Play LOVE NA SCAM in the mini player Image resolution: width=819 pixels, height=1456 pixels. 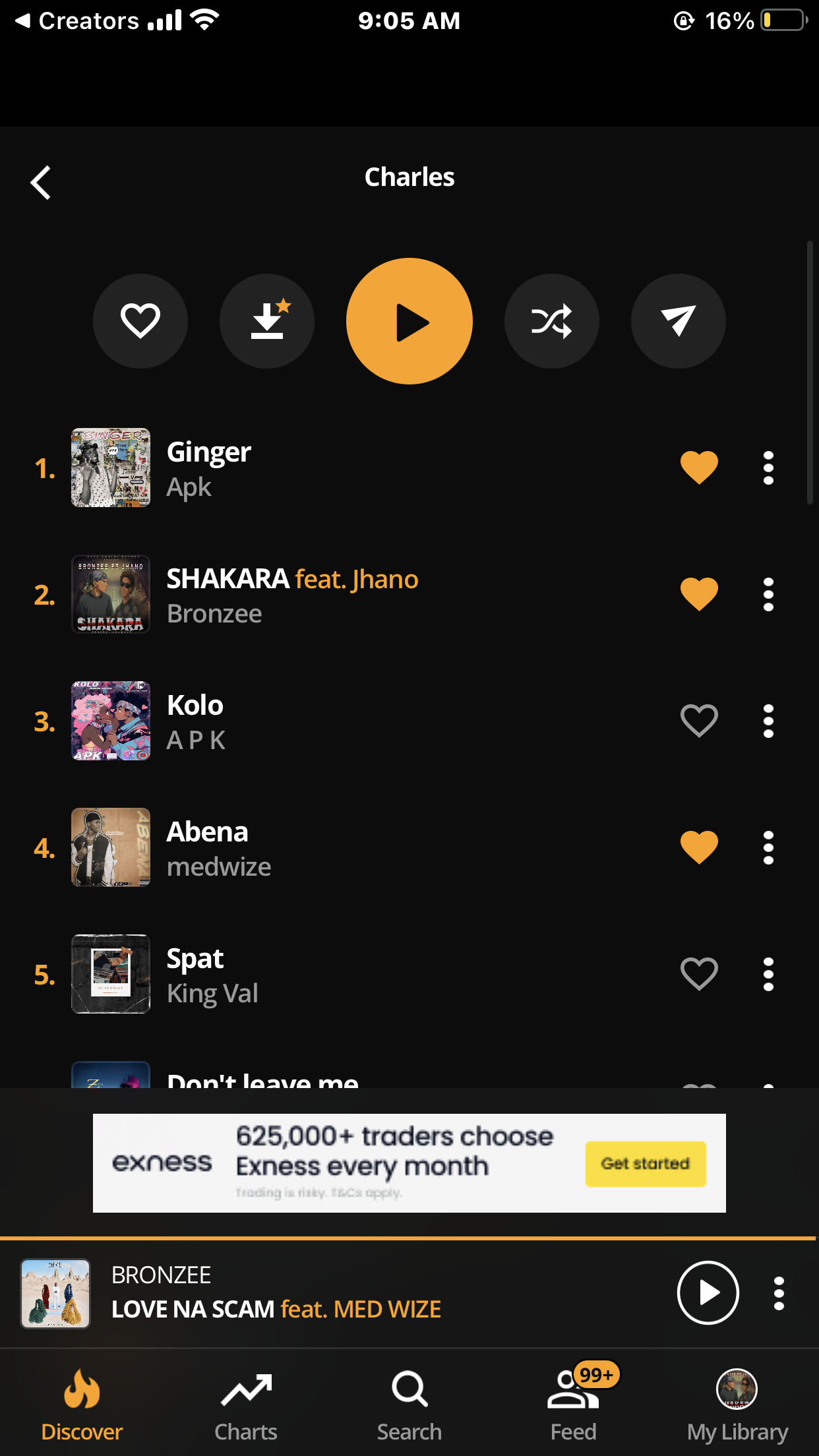pyautogui.click(x=708, y=1292)
